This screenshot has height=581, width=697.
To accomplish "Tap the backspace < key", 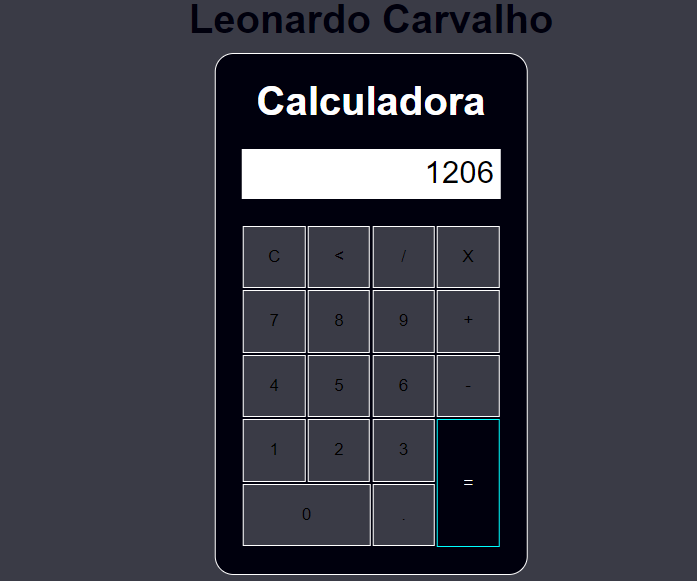I will 339,257.
